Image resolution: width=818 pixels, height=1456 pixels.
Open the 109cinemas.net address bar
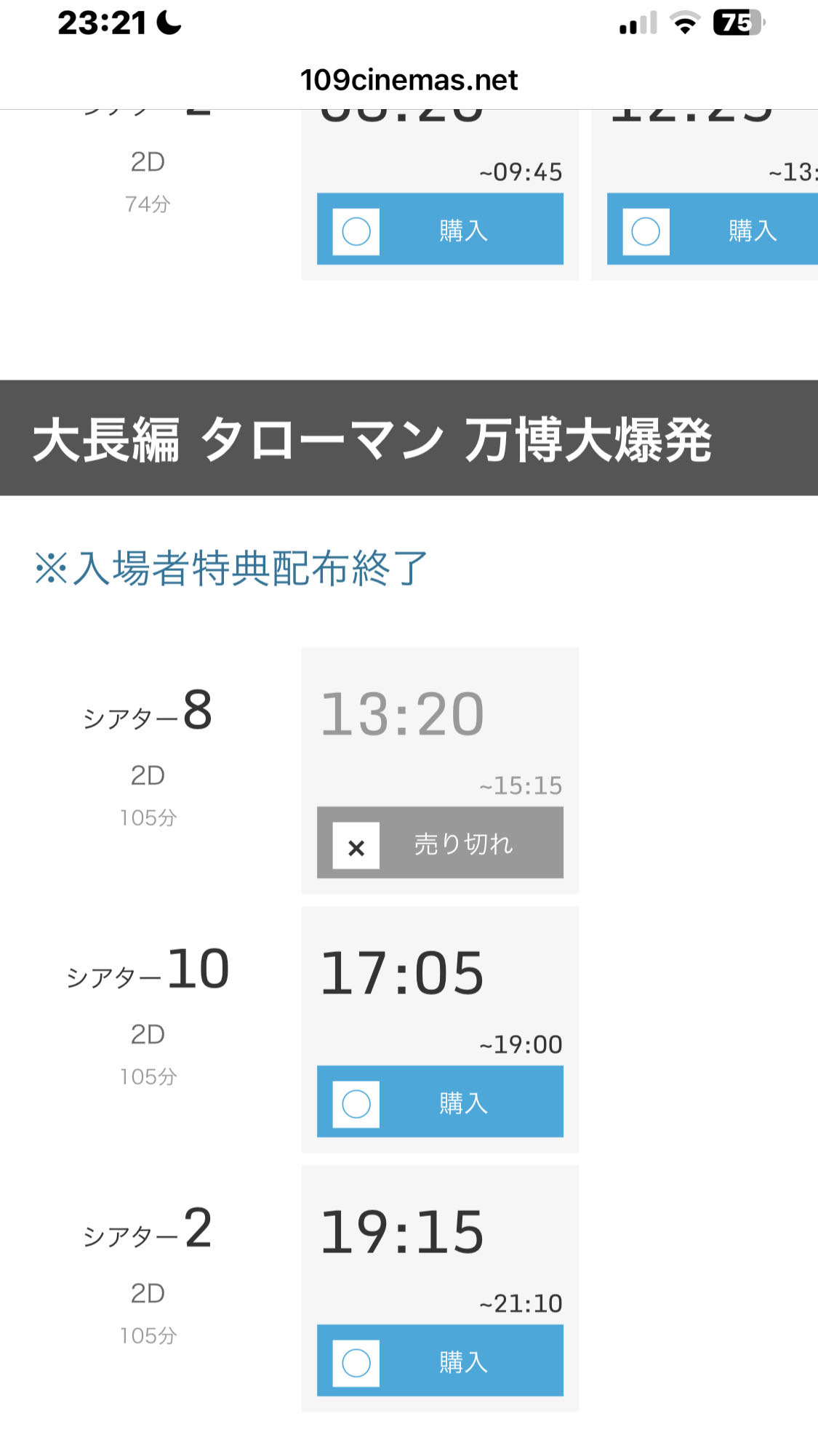pos(409,80)
